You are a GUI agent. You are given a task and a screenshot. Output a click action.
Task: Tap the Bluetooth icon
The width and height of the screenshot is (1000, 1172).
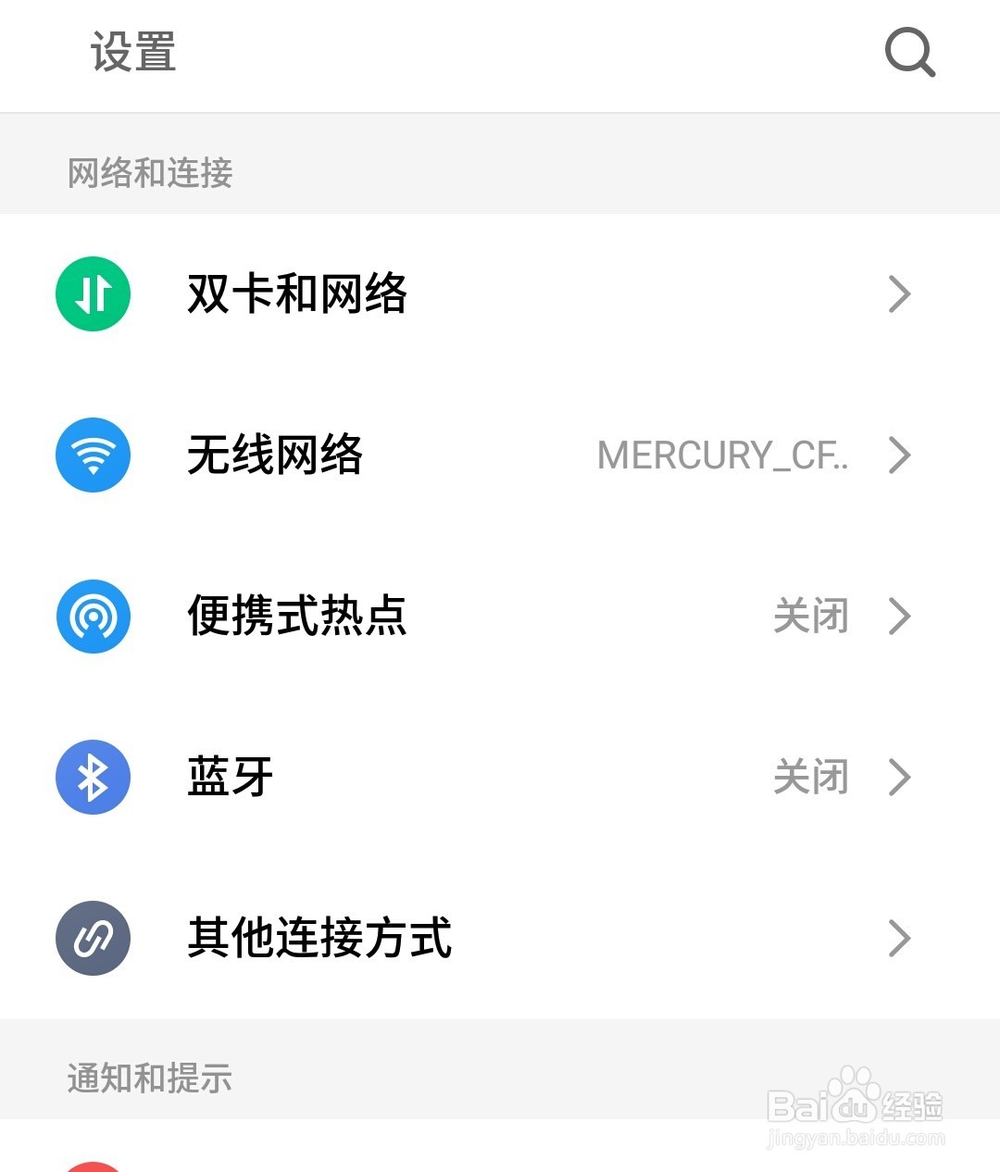tap(93, 778)
